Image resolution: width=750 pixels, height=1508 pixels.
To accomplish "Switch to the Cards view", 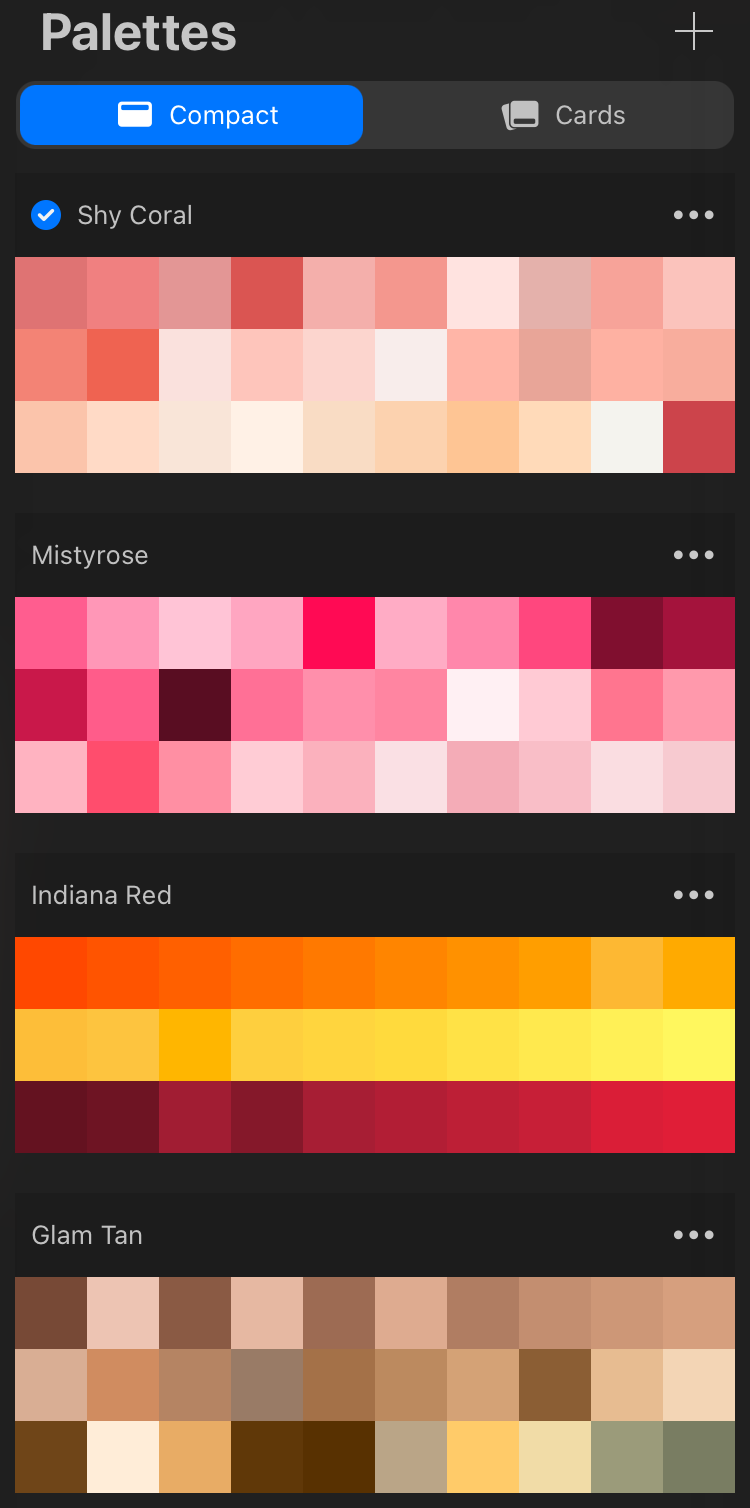I will click(x=563, y=115).
